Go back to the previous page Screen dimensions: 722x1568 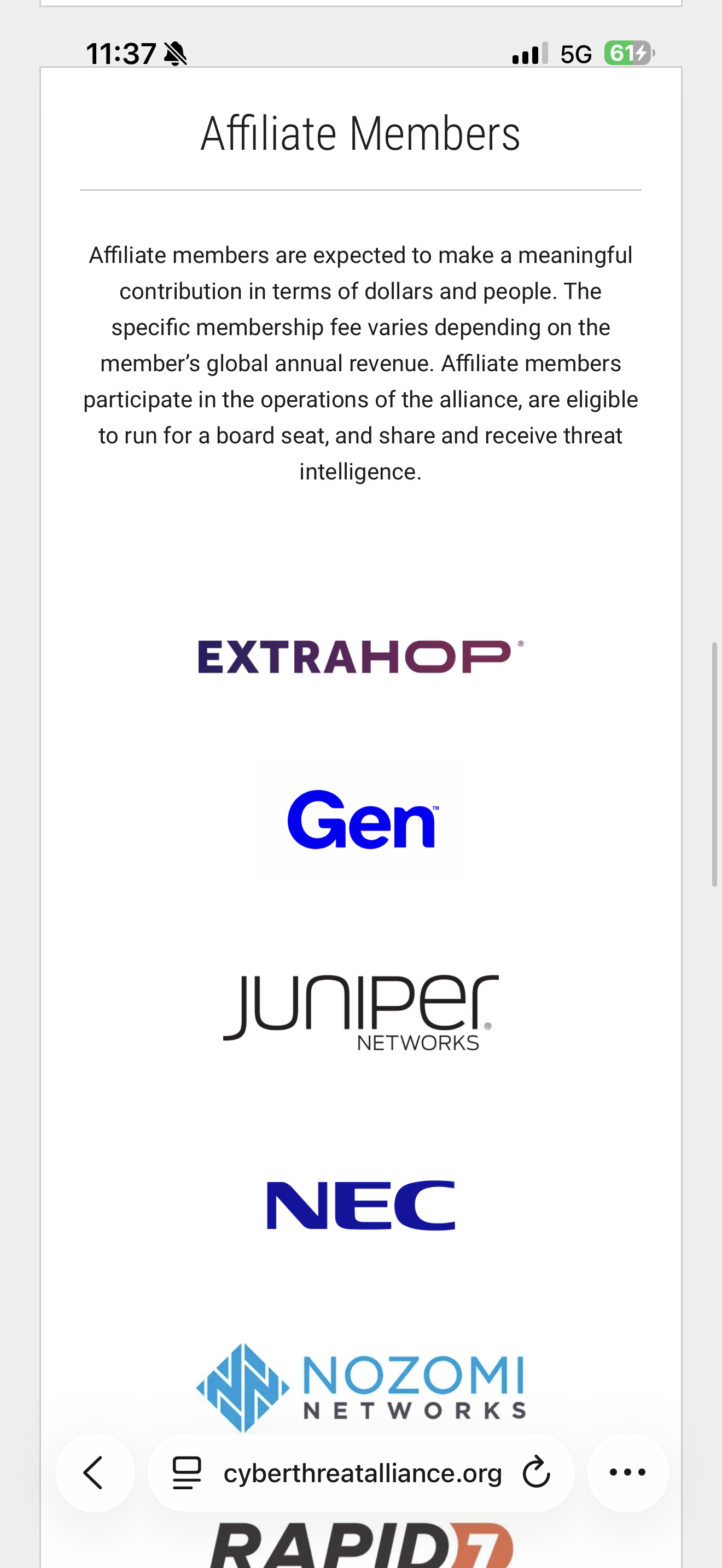coord(95,1473)
